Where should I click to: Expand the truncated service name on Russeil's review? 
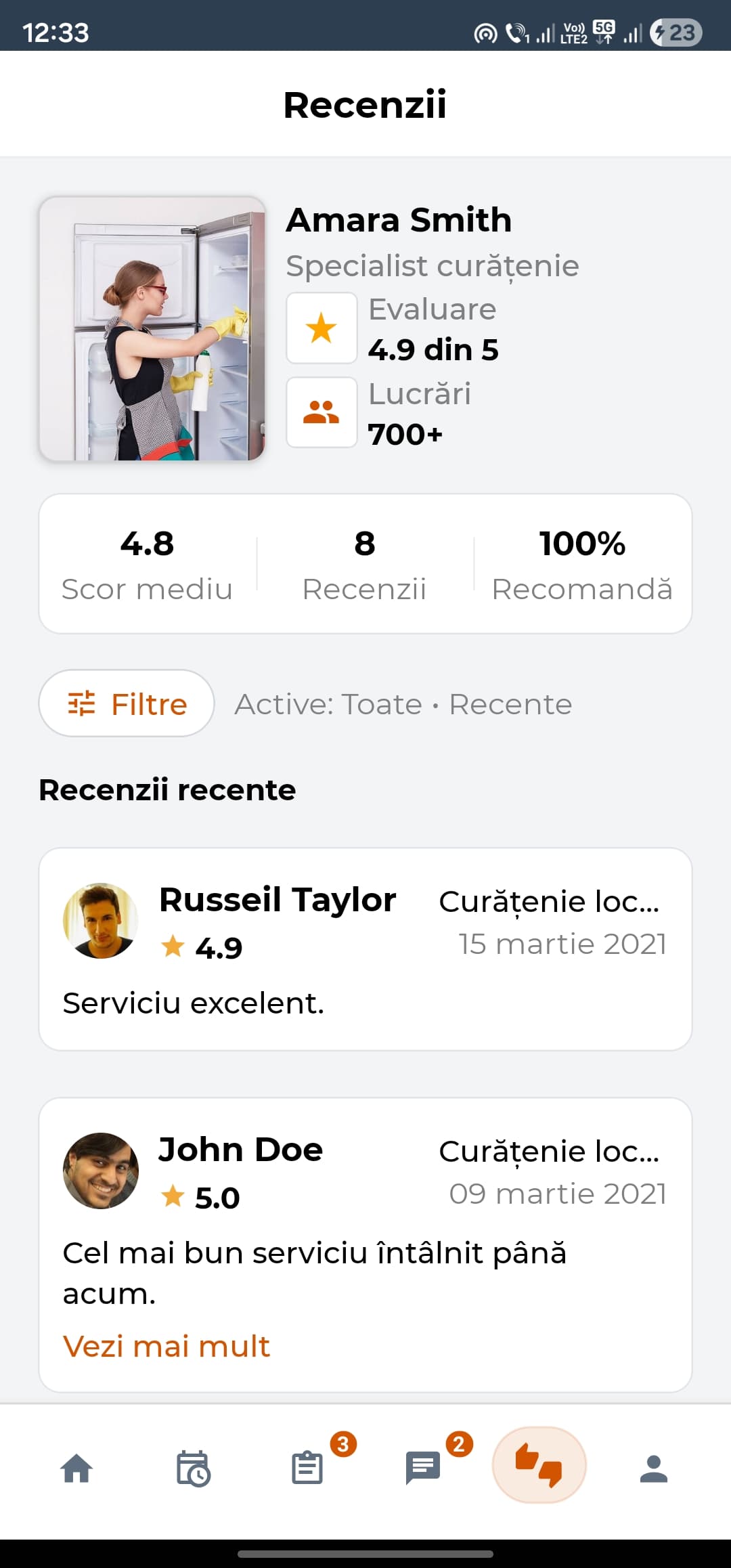coord(550,901)
